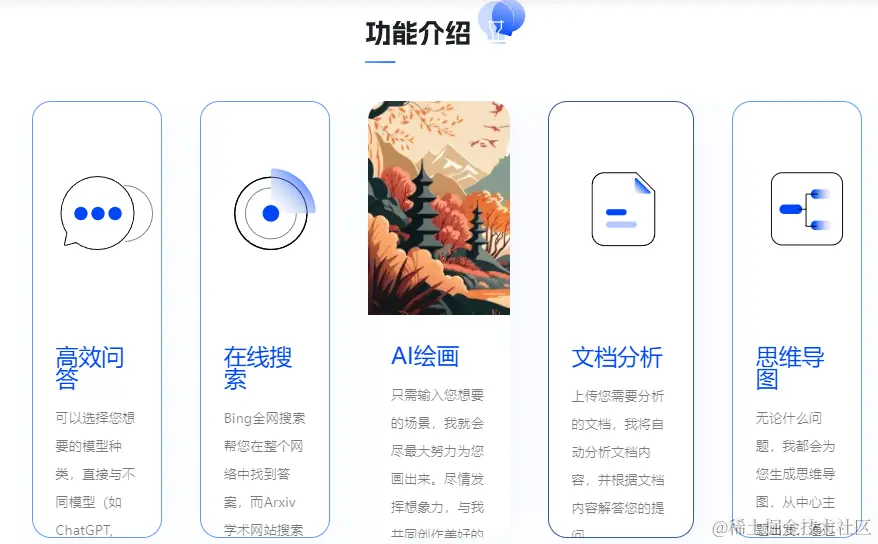The height and width of the screenshot is (544, 878).
Task: Open the 高效问答 feature card
Action: (x=96, y=318)
